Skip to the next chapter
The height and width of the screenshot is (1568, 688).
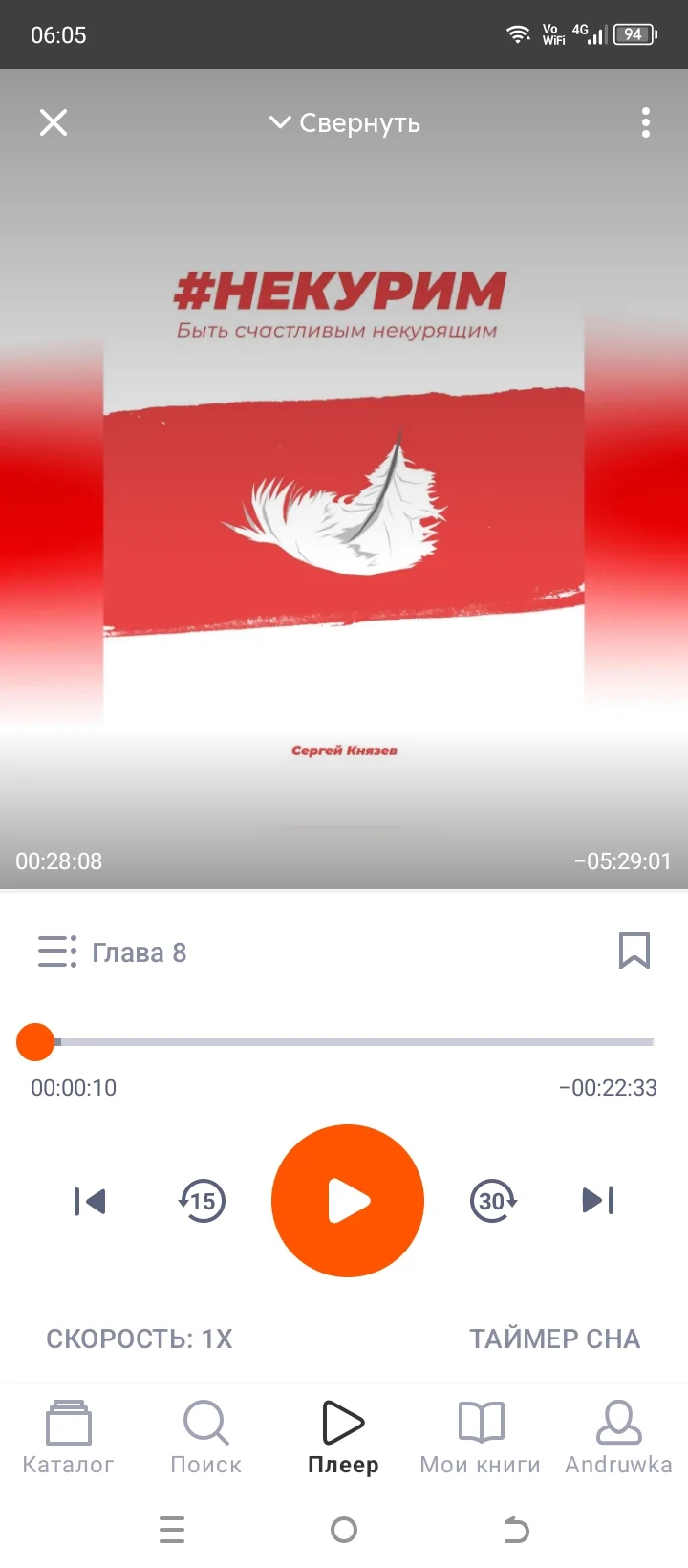point(596,1201)
